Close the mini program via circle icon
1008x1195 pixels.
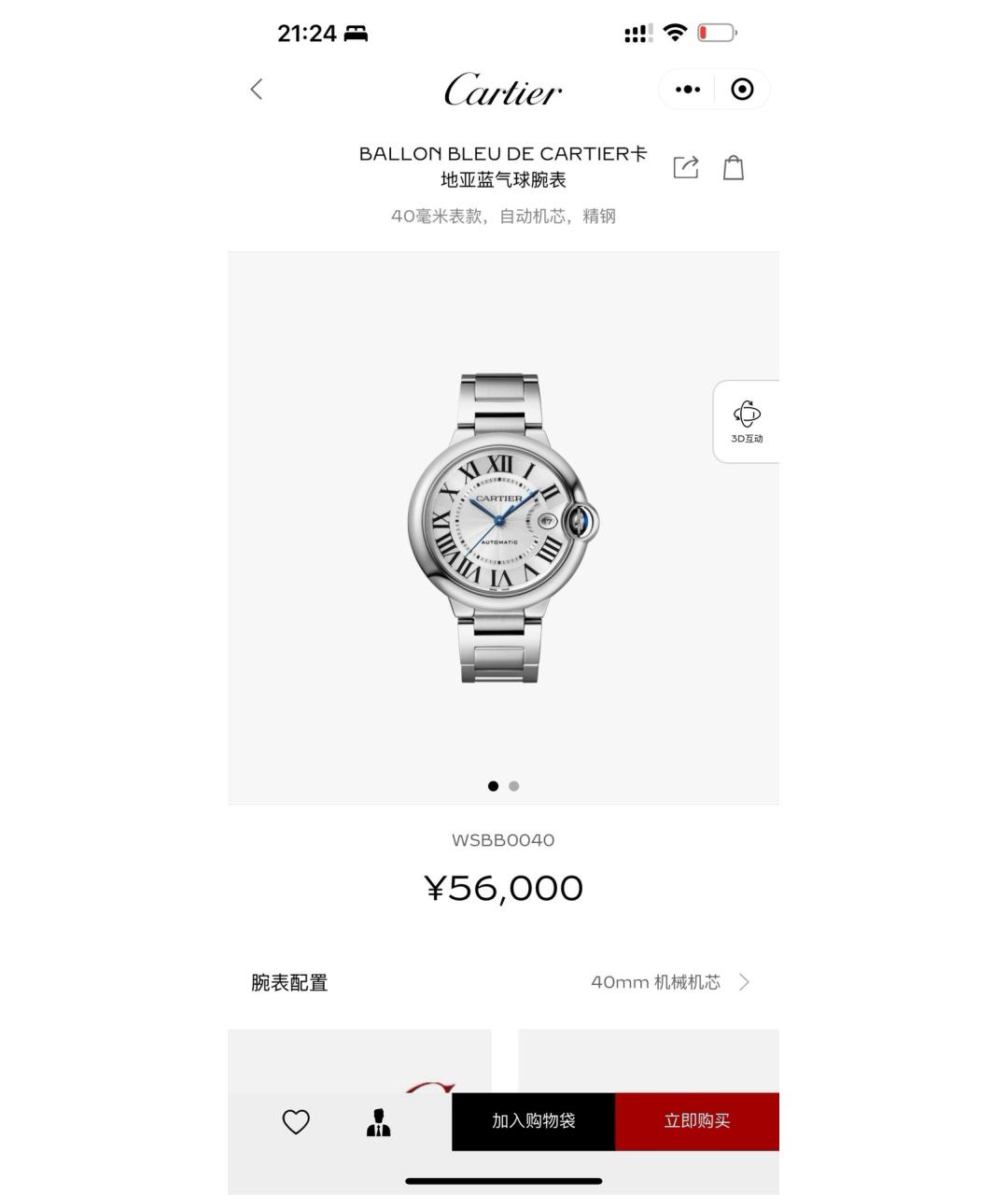742,90
